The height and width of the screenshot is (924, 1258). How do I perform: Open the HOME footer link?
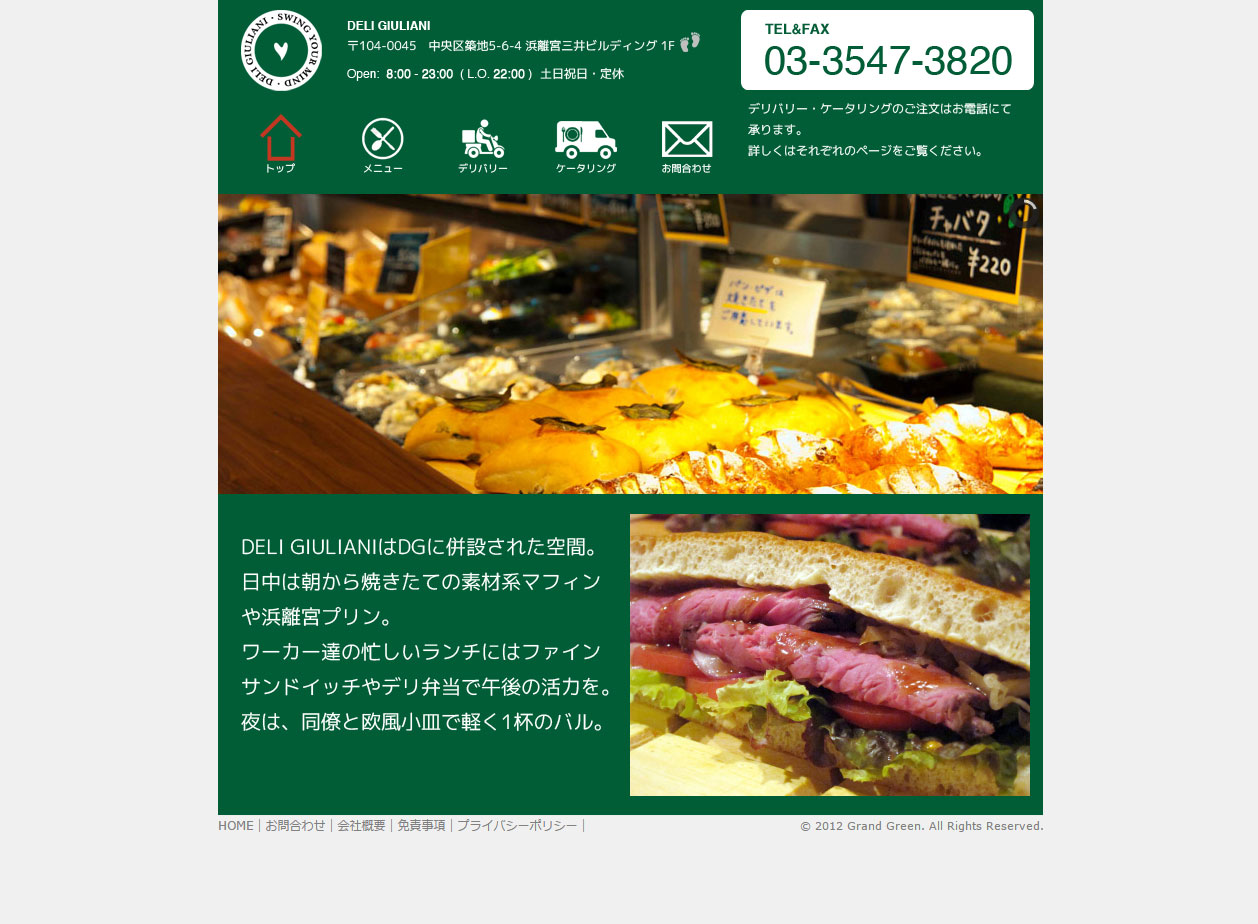pos(236,826)
